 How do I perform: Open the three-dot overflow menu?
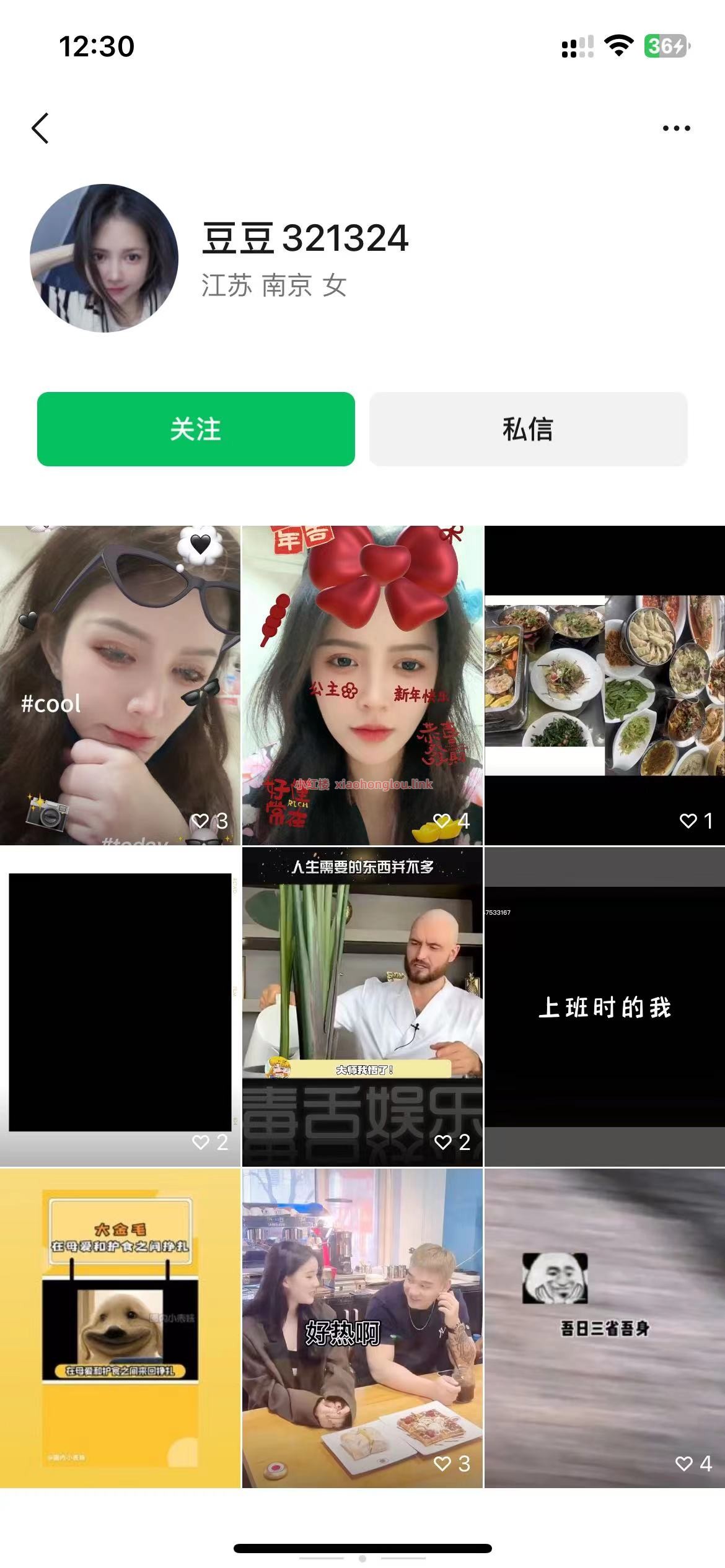click(x=676, y=128)
